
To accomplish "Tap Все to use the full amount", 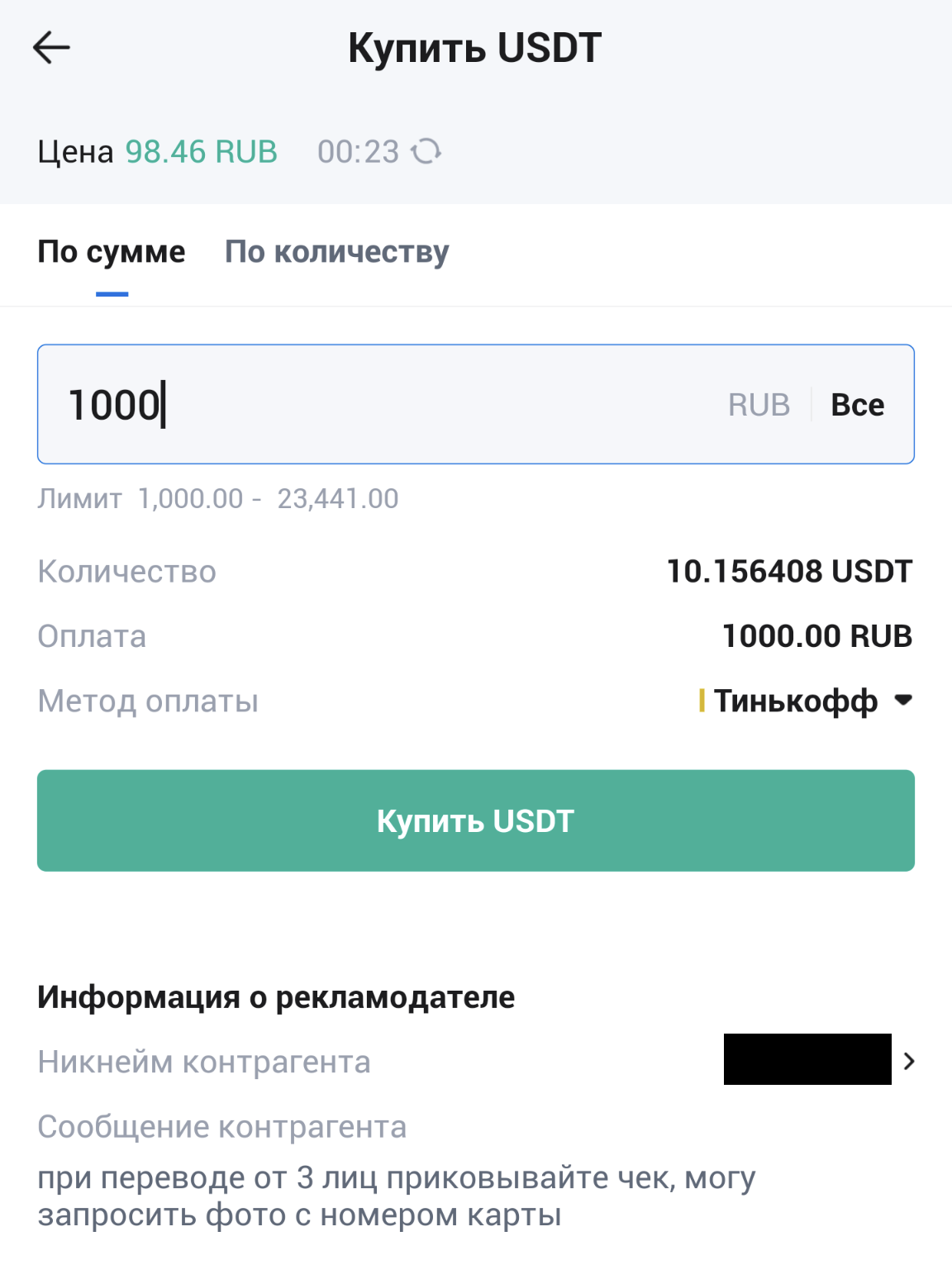I will click(x=857, y=405).
